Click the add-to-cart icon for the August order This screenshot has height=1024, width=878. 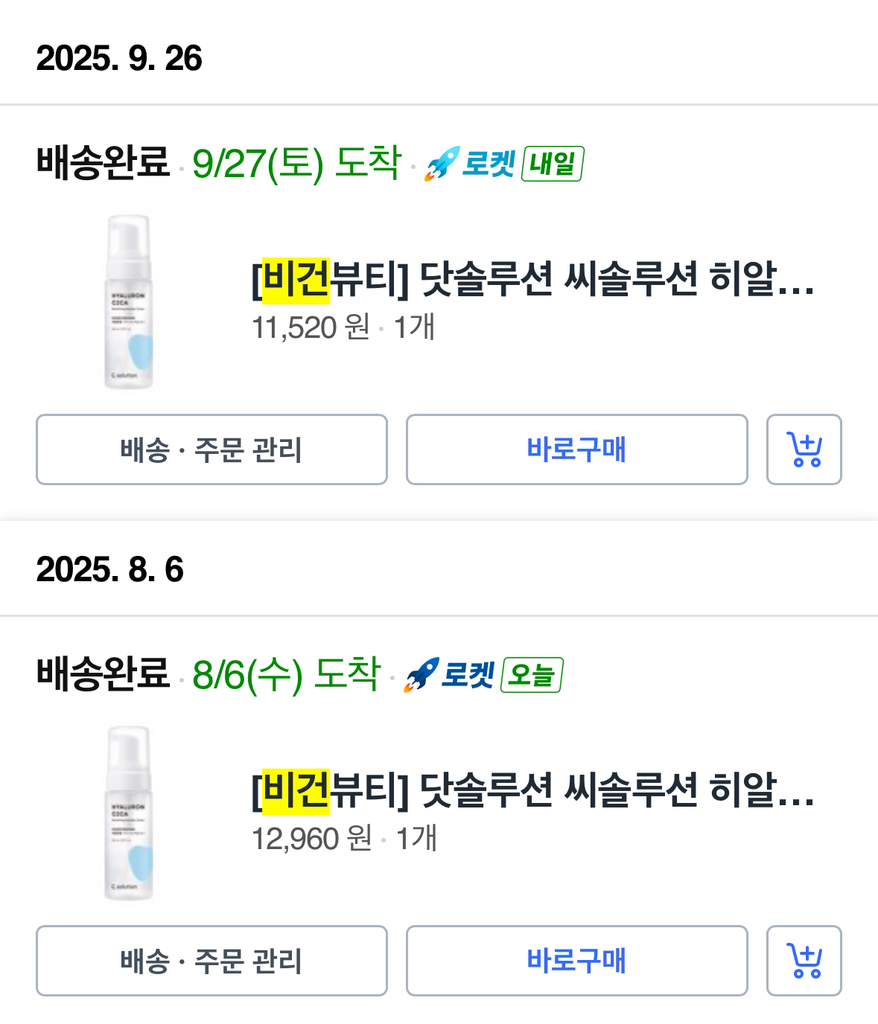point(804,960)
